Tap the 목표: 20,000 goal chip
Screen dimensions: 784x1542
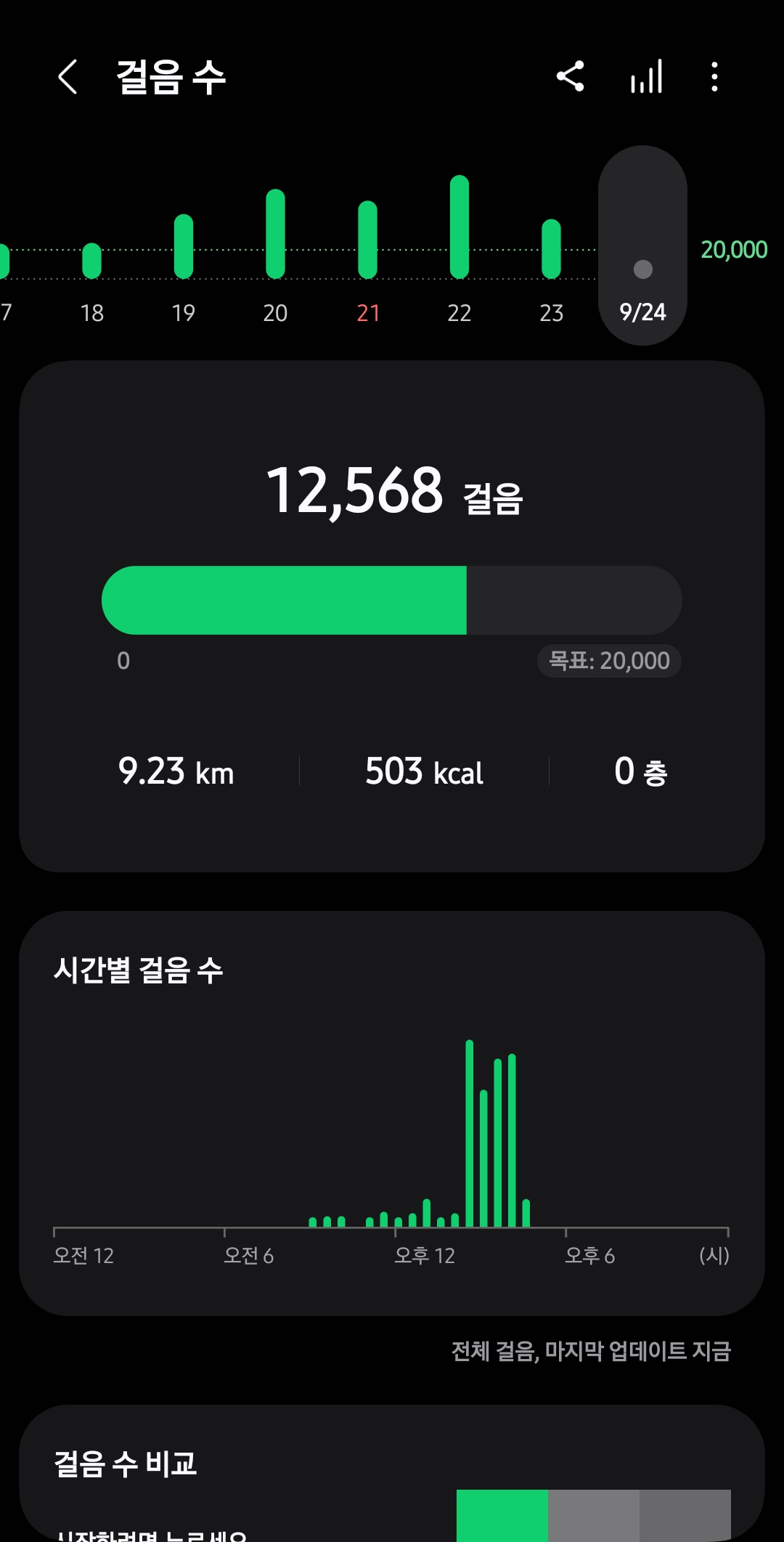[x=609, y=661]
